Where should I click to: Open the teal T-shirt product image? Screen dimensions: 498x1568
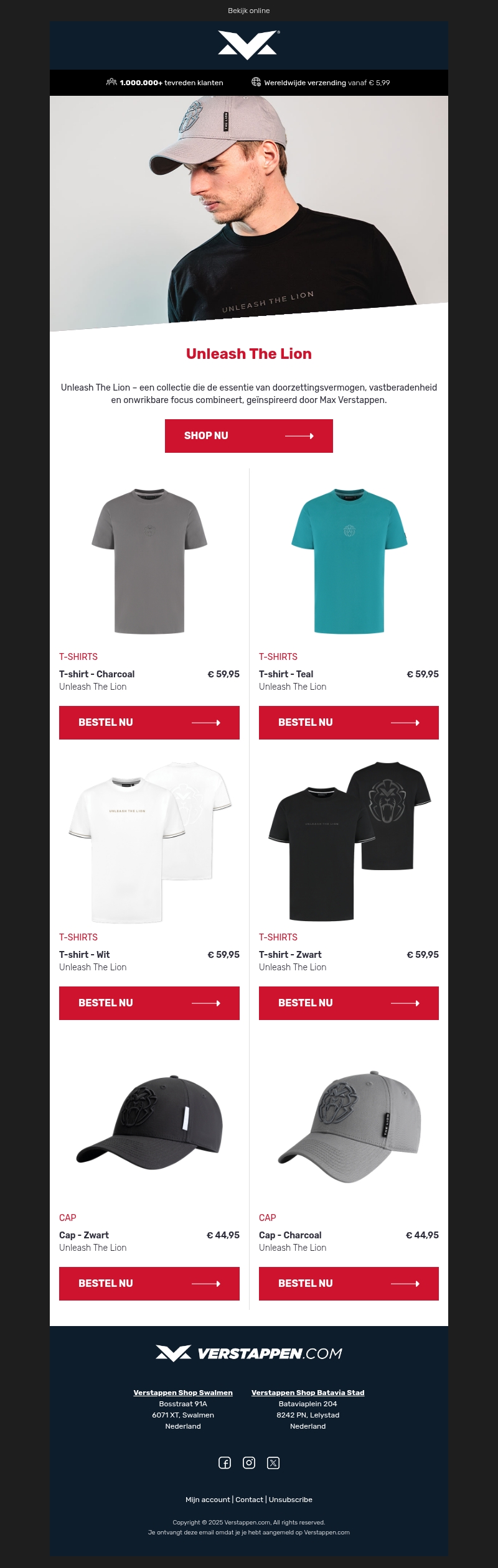click(349, 560)
